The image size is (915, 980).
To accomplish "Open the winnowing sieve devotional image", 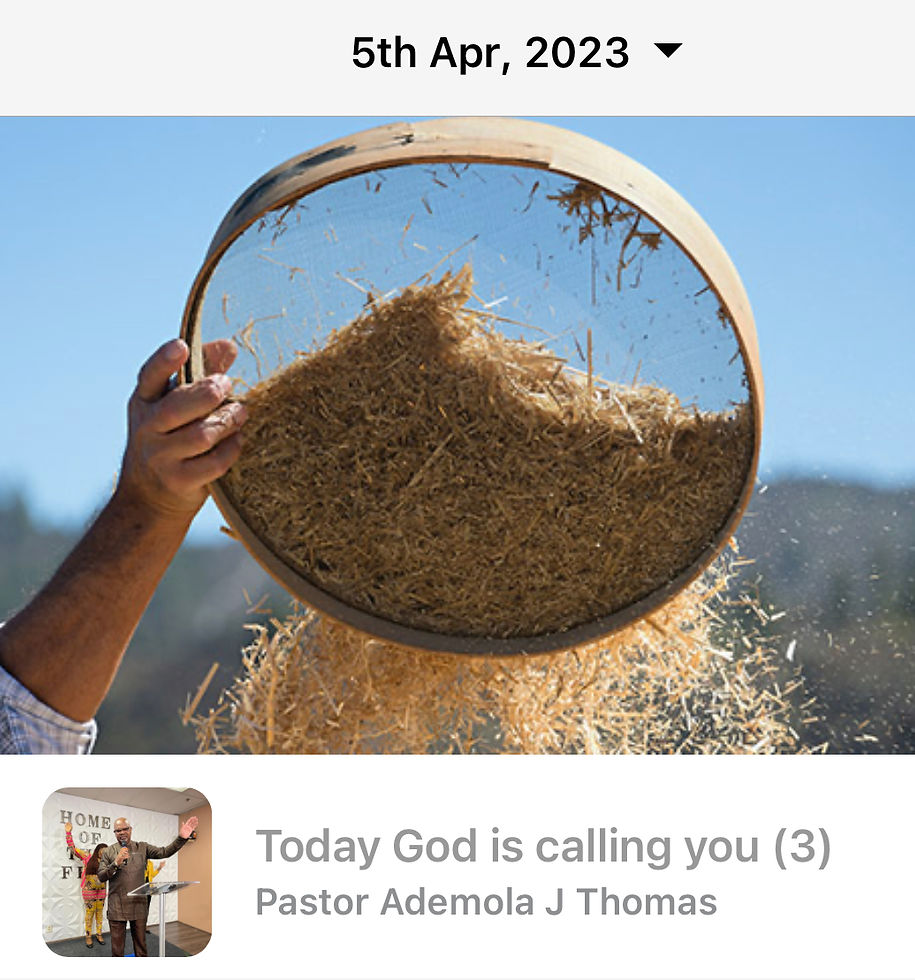I will (x=457, y=435).
